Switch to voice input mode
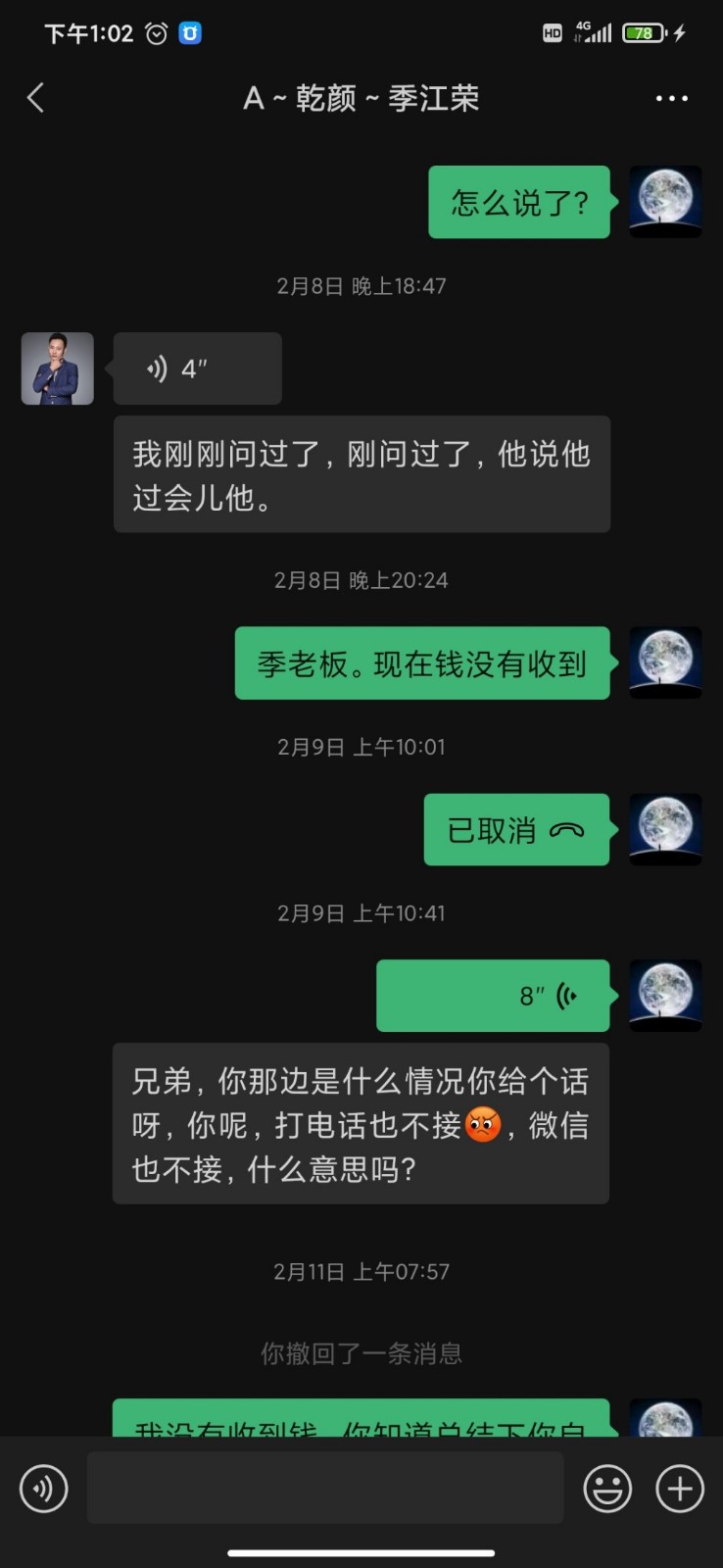 coord(44,1489)
